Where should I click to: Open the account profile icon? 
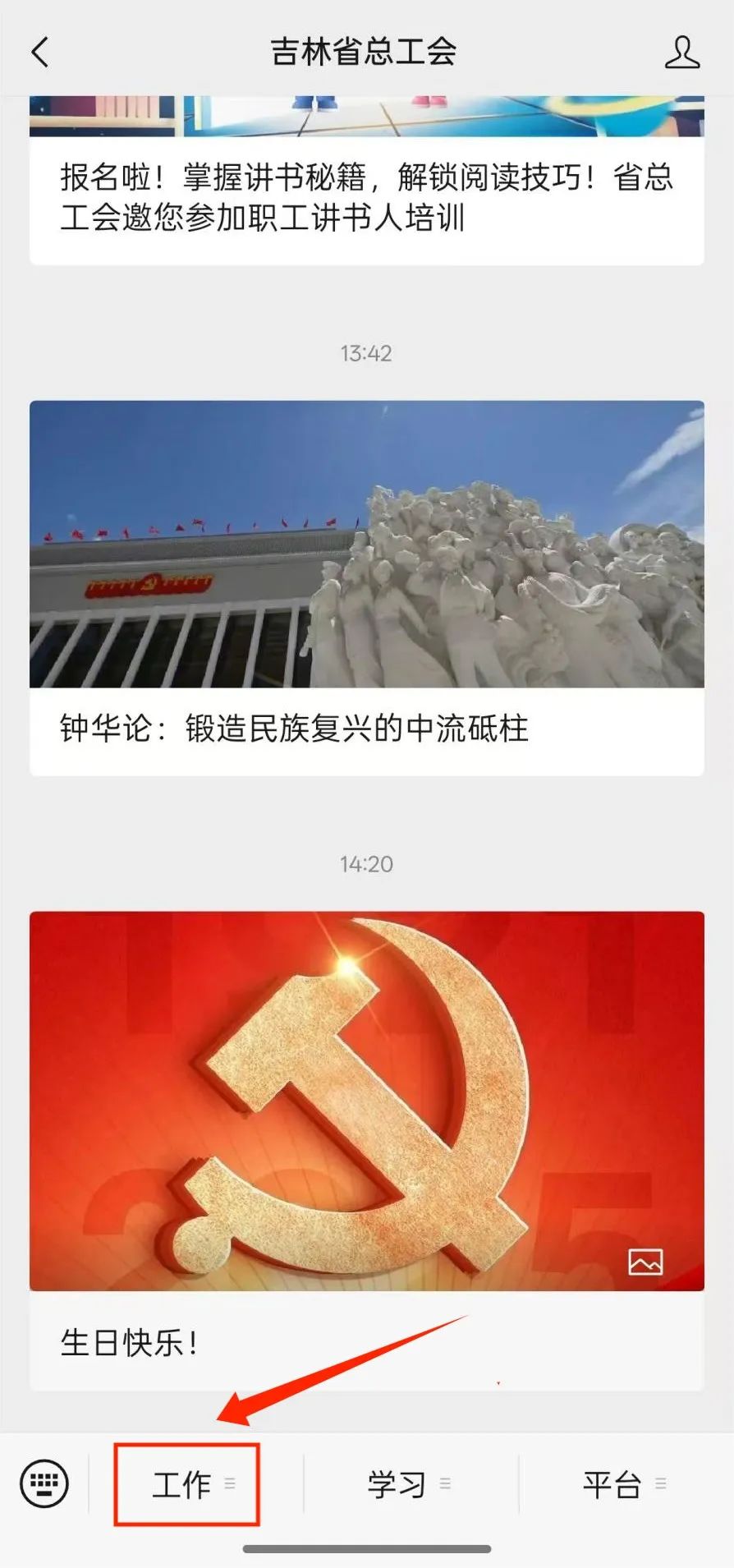coord(681,53)
